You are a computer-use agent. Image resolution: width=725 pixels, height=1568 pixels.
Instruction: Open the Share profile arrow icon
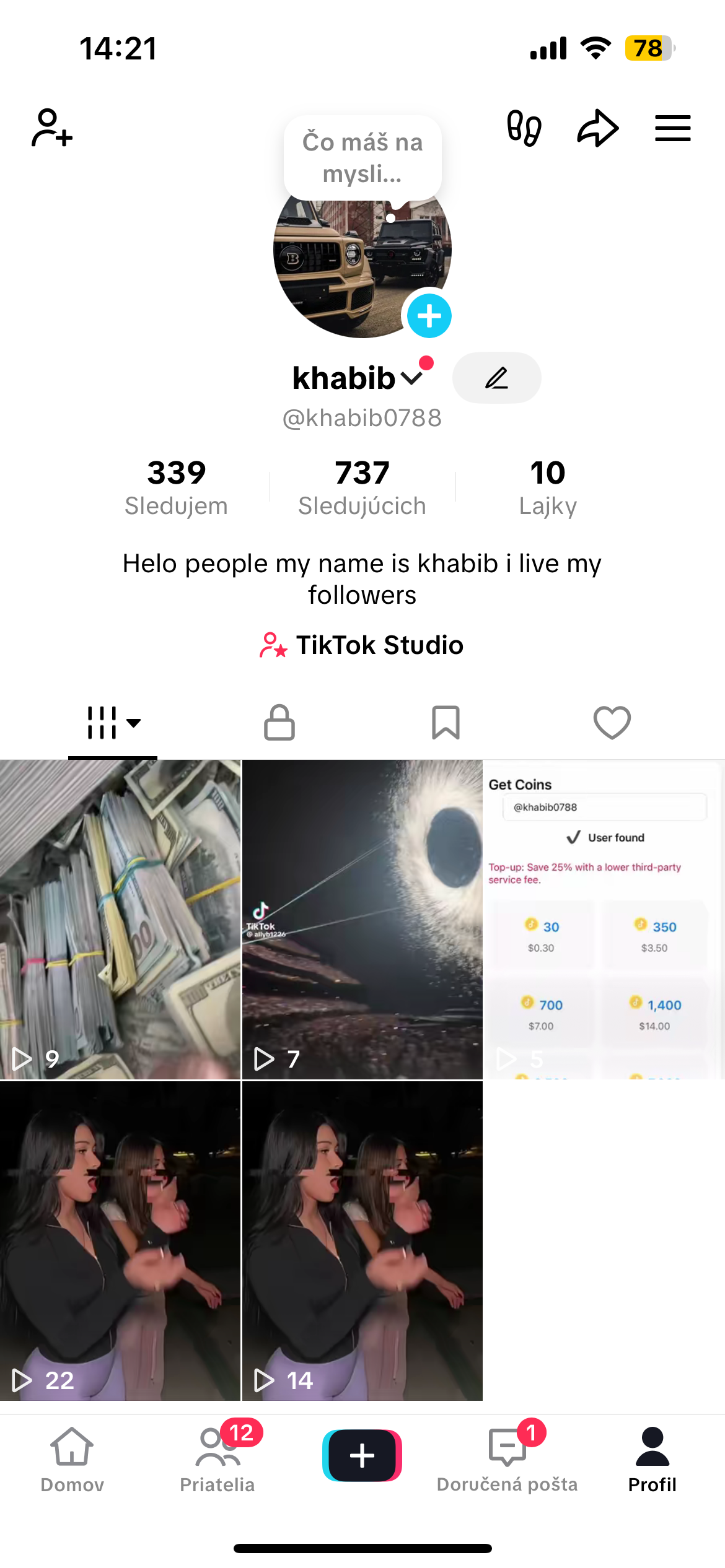597,128
